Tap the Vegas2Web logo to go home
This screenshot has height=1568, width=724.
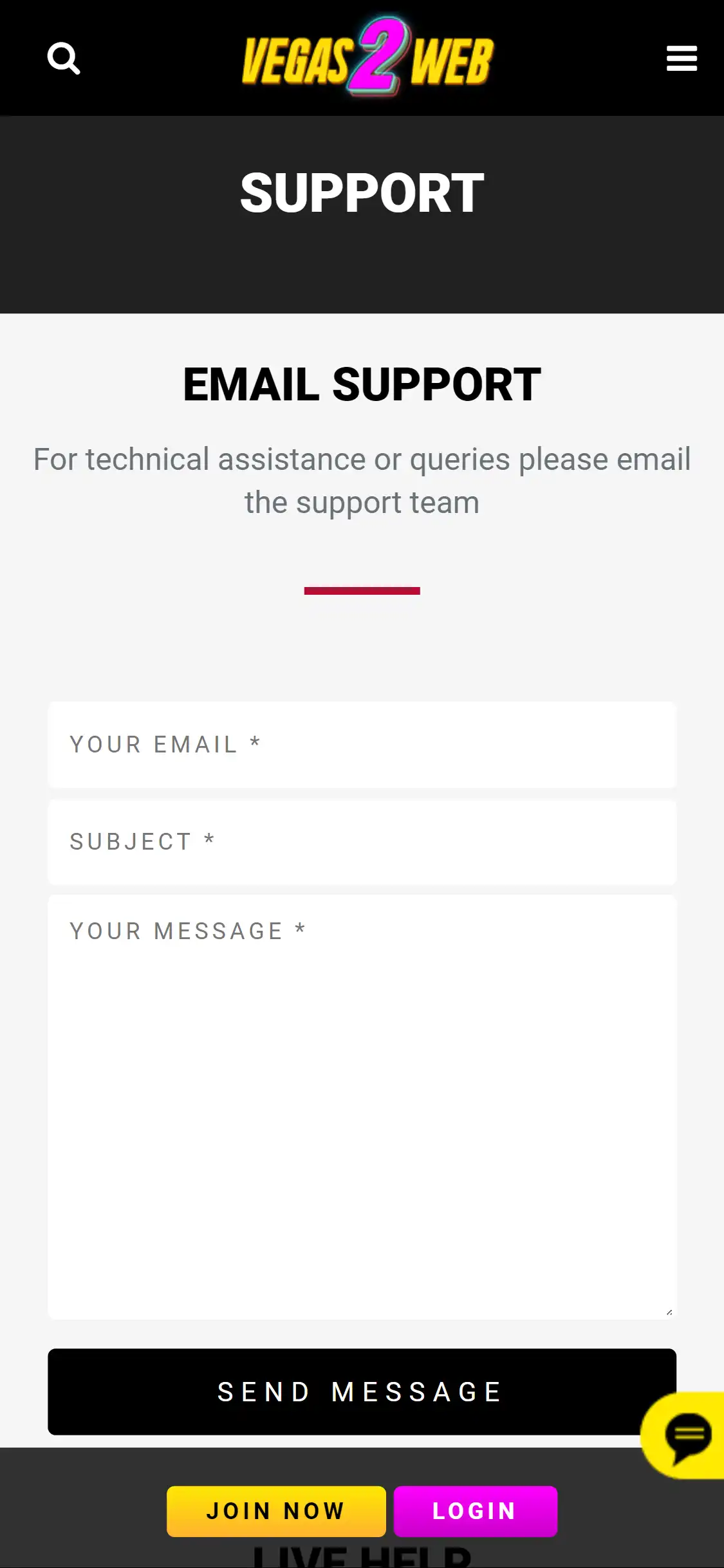(367, 59)
